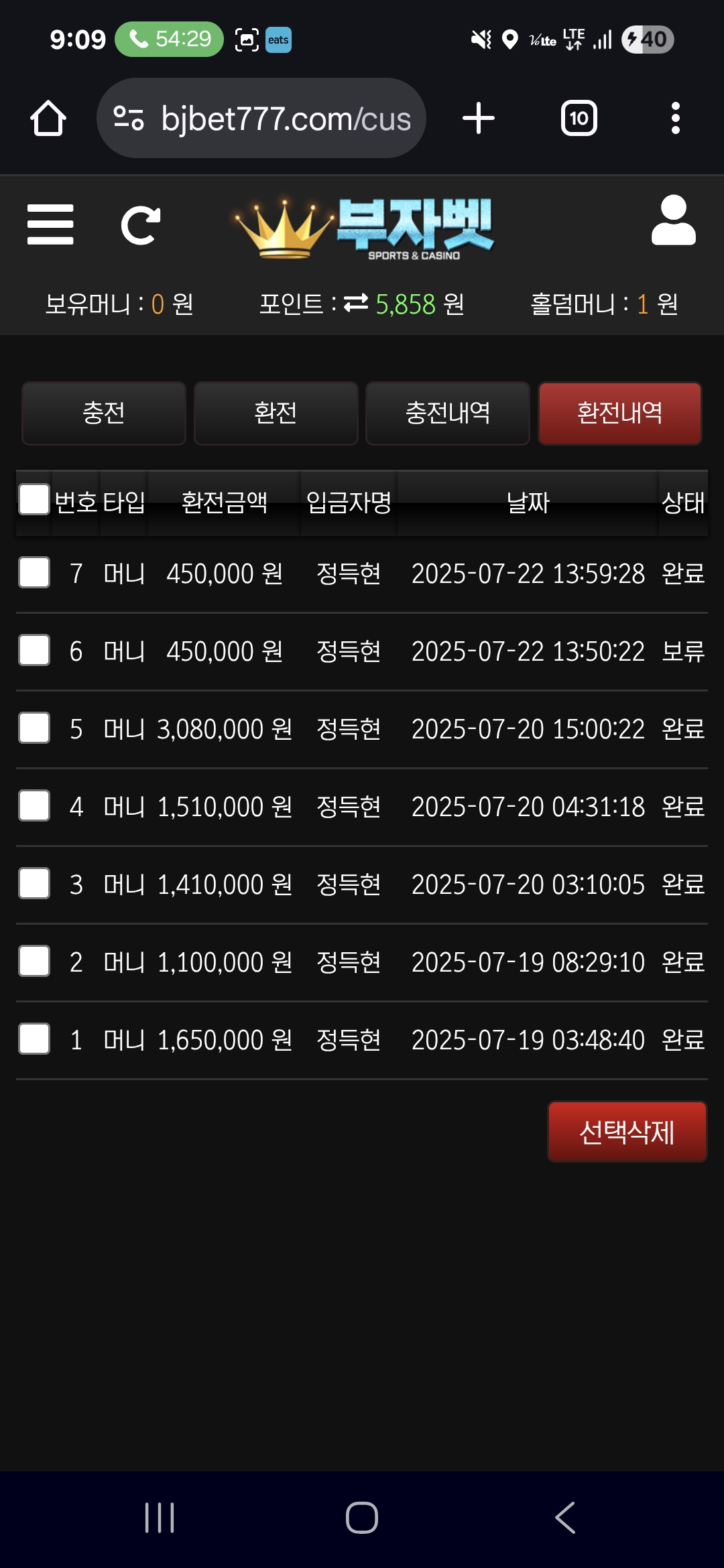Tick the checkbox for the 3,080,000 원 row
724x1568 pixels.
[x=34, y=728]
